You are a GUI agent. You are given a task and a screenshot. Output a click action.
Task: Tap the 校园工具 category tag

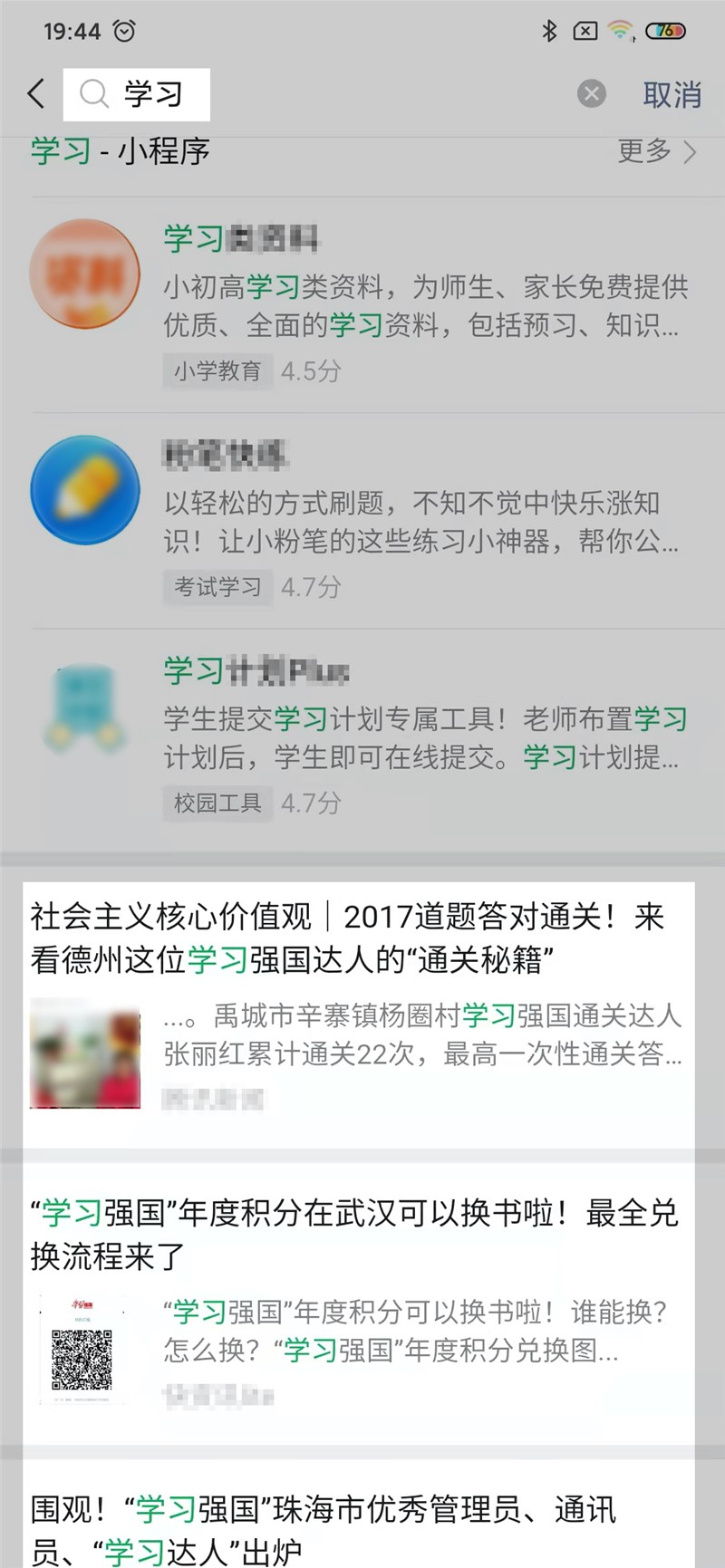click(217, 803)
